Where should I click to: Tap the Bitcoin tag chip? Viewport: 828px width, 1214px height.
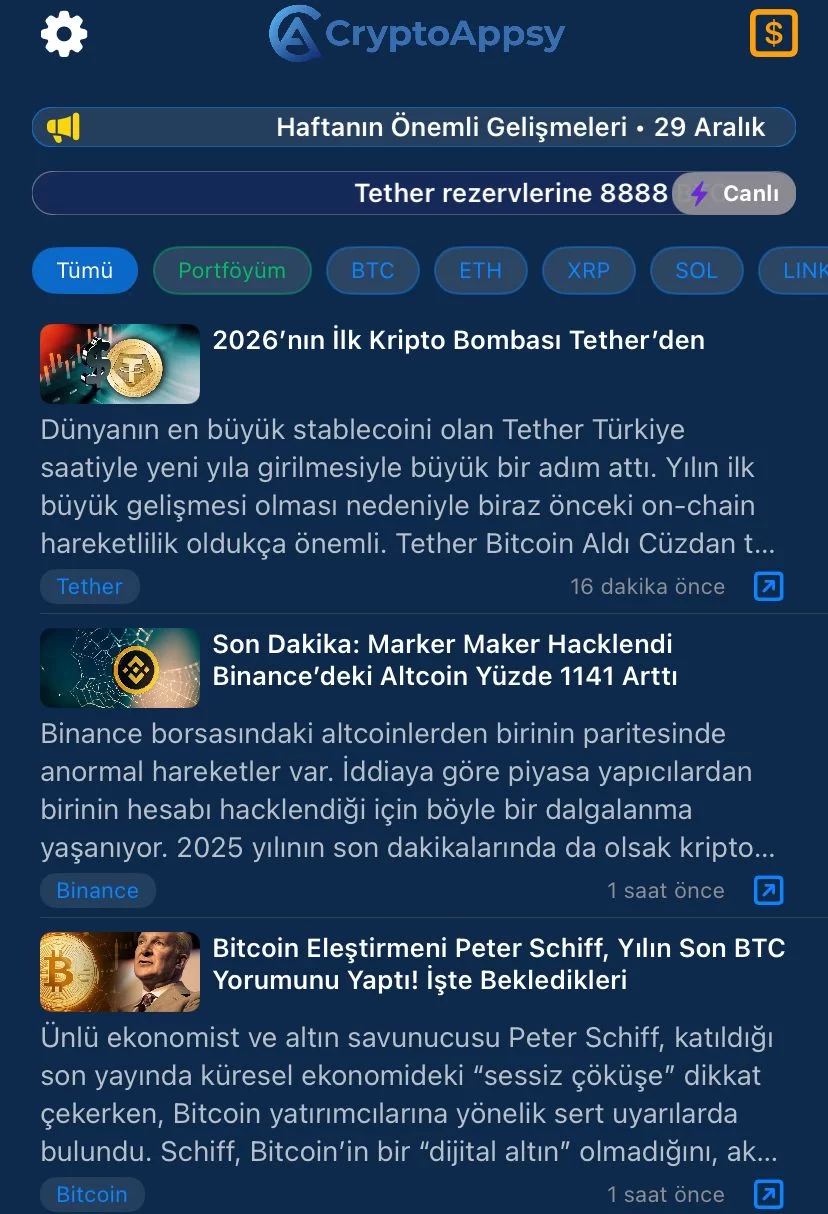click(92, 1194)
